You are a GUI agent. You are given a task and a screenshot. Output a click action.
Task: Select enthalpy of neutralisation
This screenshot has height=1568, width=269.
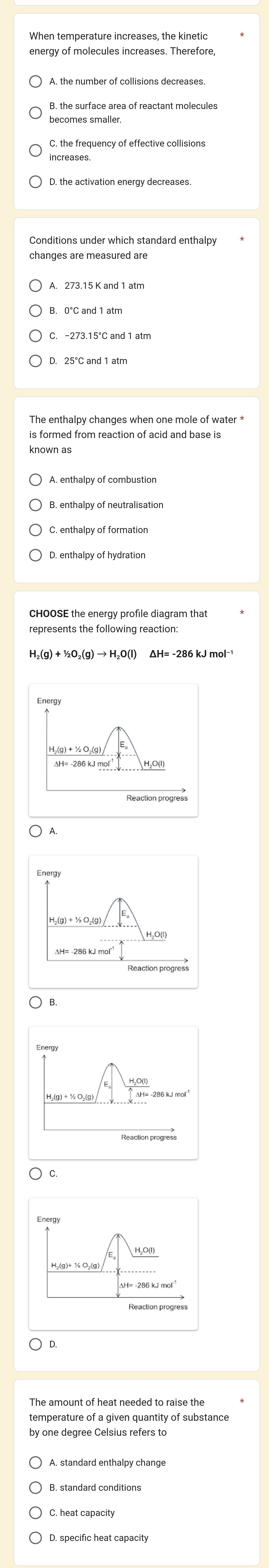(x=36, y=505)
